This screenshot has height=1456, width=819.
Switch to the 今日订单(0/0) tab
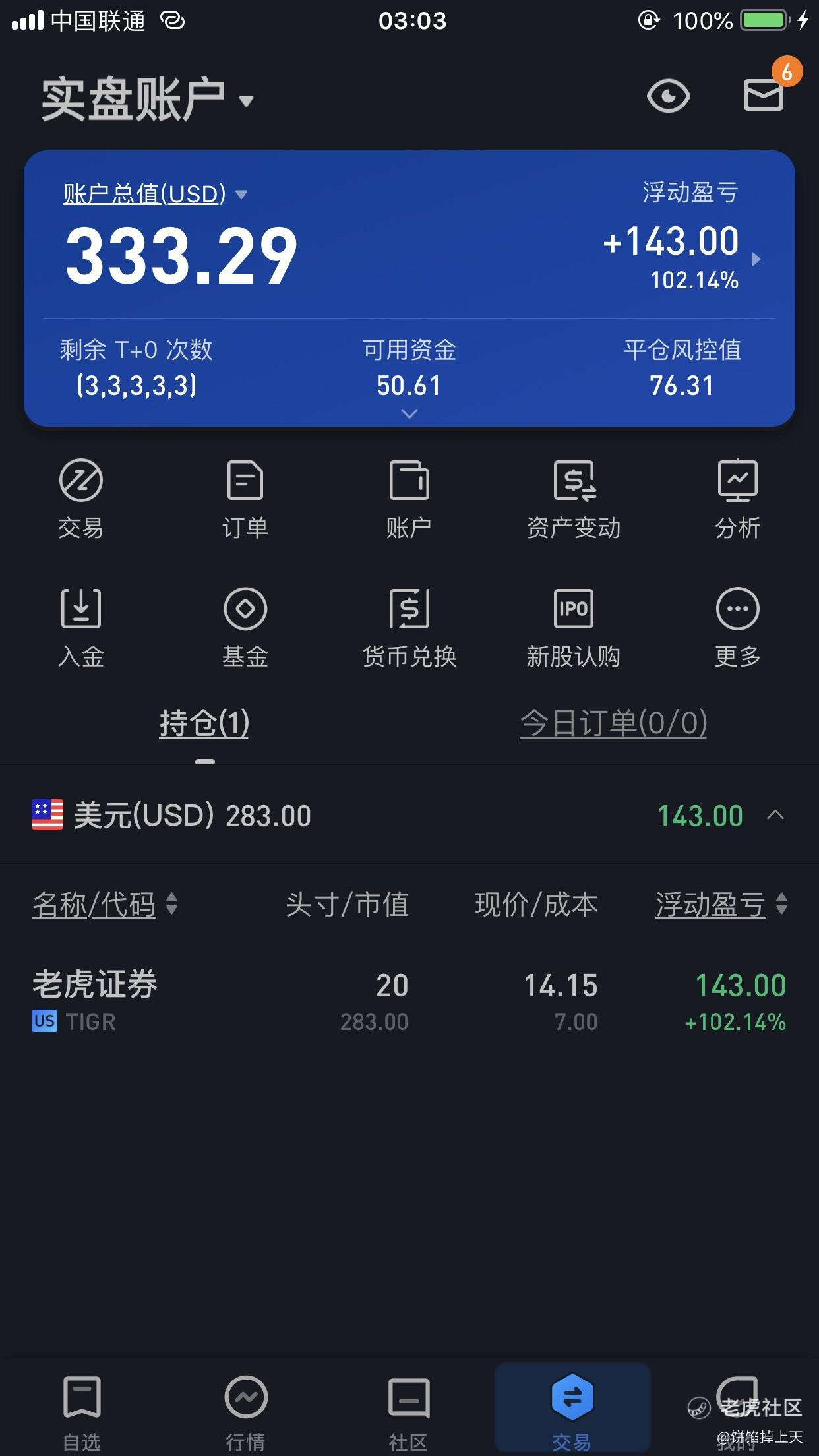point(613,723)
